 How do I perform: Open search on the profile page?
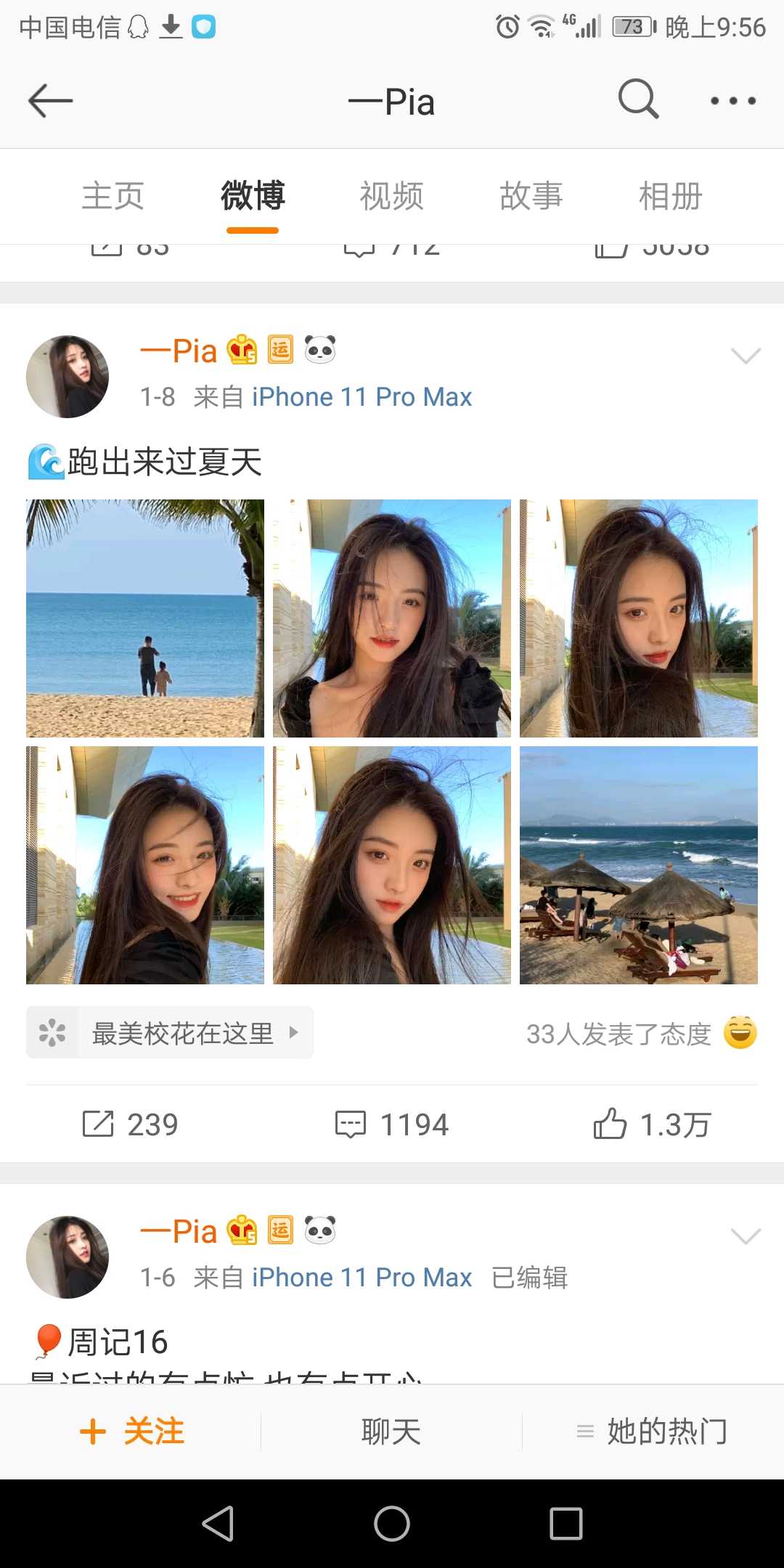pyautogui.click(x=638, y=99)
